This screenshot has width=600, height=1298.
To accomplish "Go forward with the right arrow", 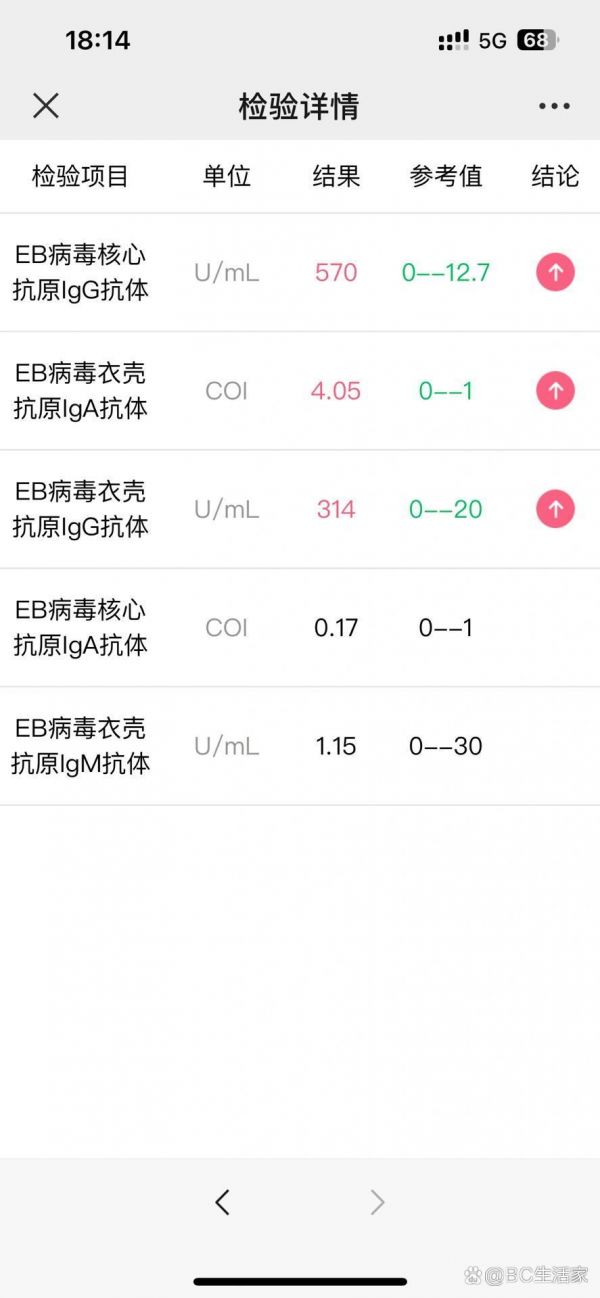I will pos(377,1202).
